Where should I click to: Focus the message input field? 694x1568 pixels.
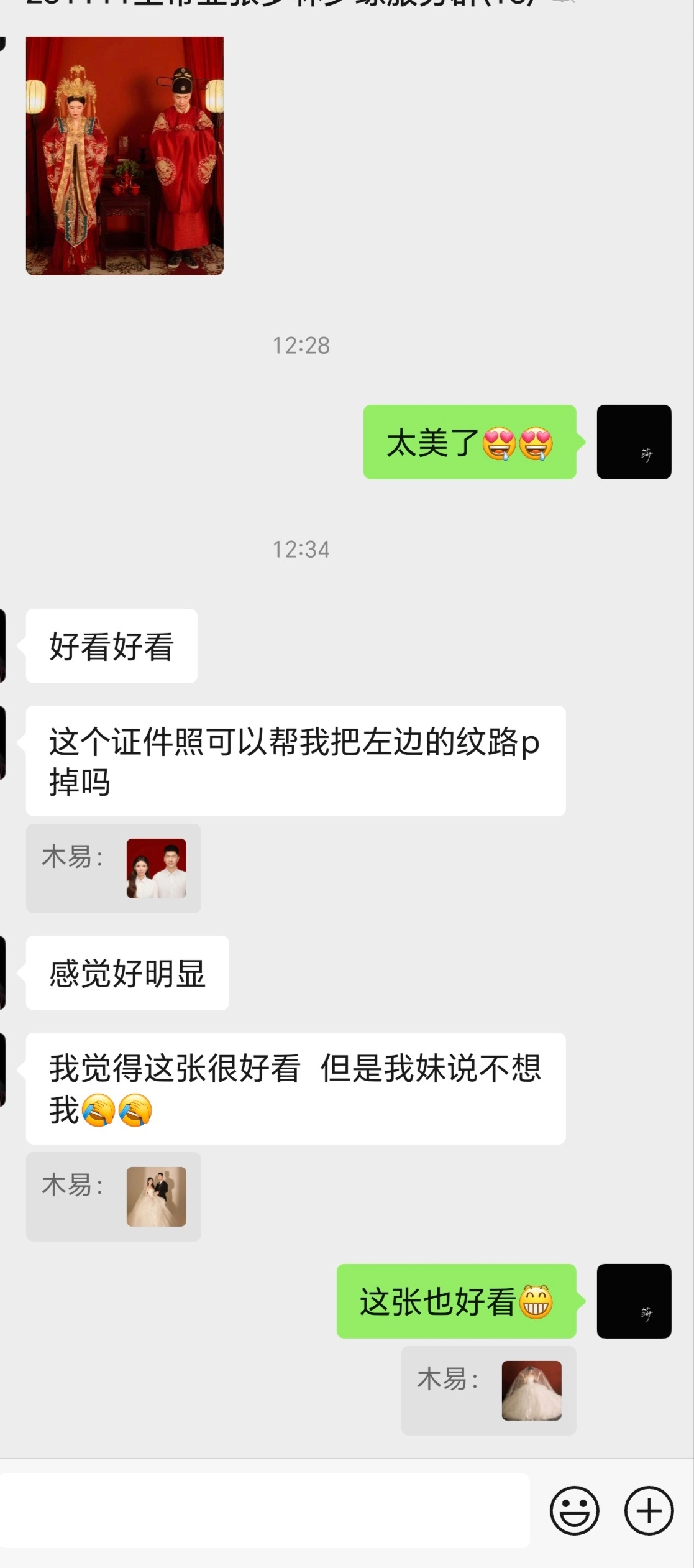[264, 1510]
